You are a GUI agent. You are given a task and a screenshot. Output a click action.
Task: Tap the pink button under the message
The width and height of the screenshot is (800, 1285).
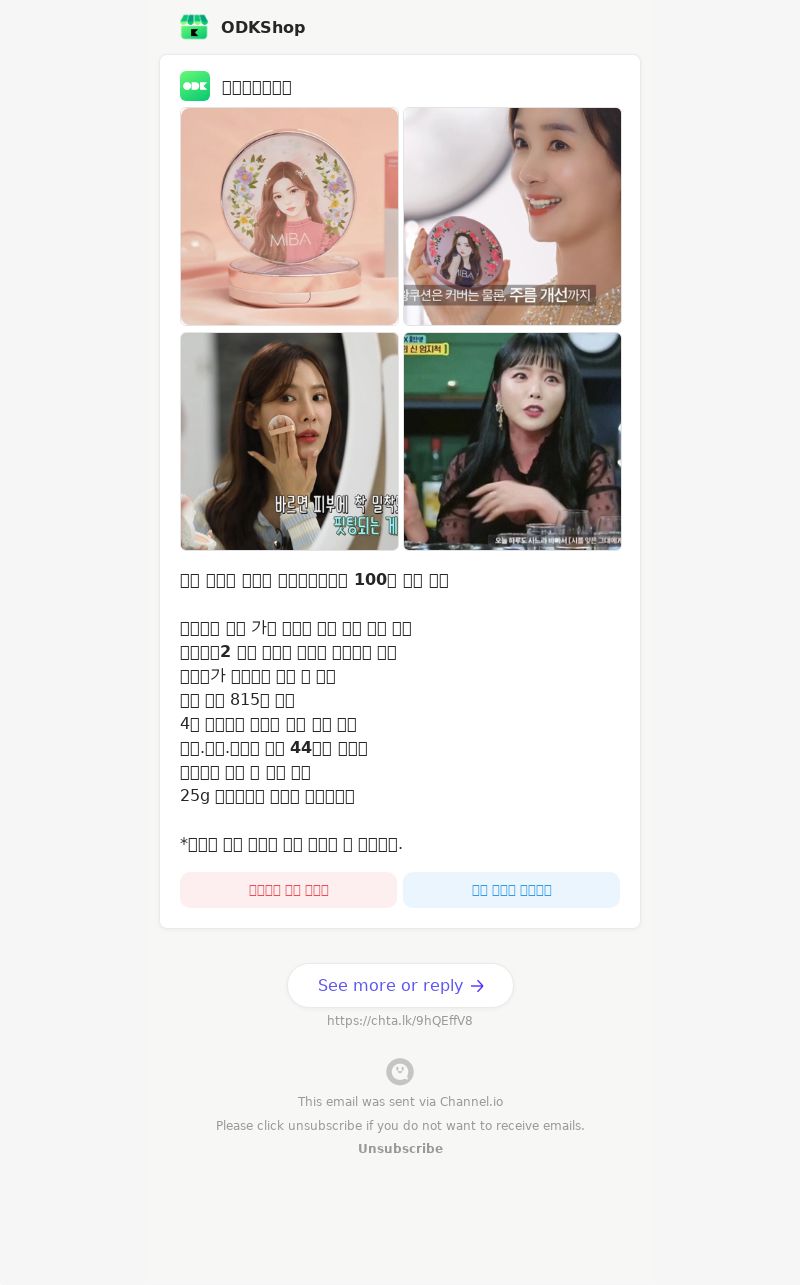pyautogui.click(x=288, y=890)
